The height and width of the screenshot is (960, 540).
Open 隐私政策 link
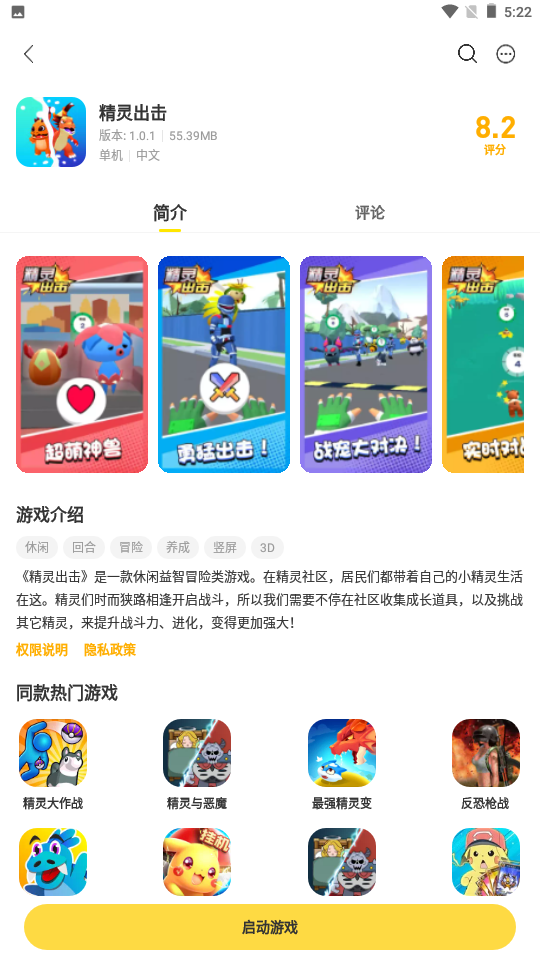(x=110, y=650)
